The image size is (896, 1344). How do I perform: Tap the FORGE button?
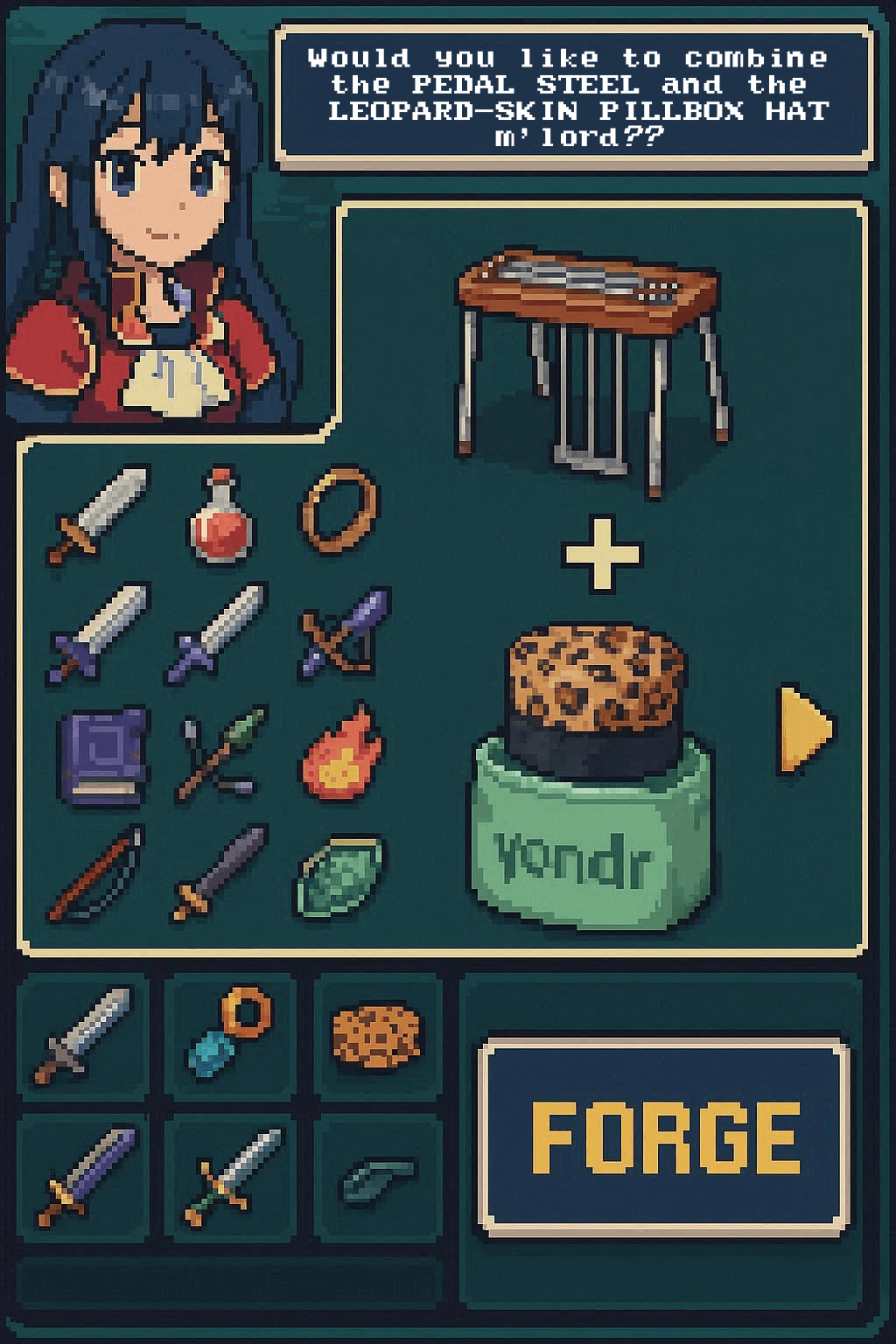click(x=664, y=1137)
